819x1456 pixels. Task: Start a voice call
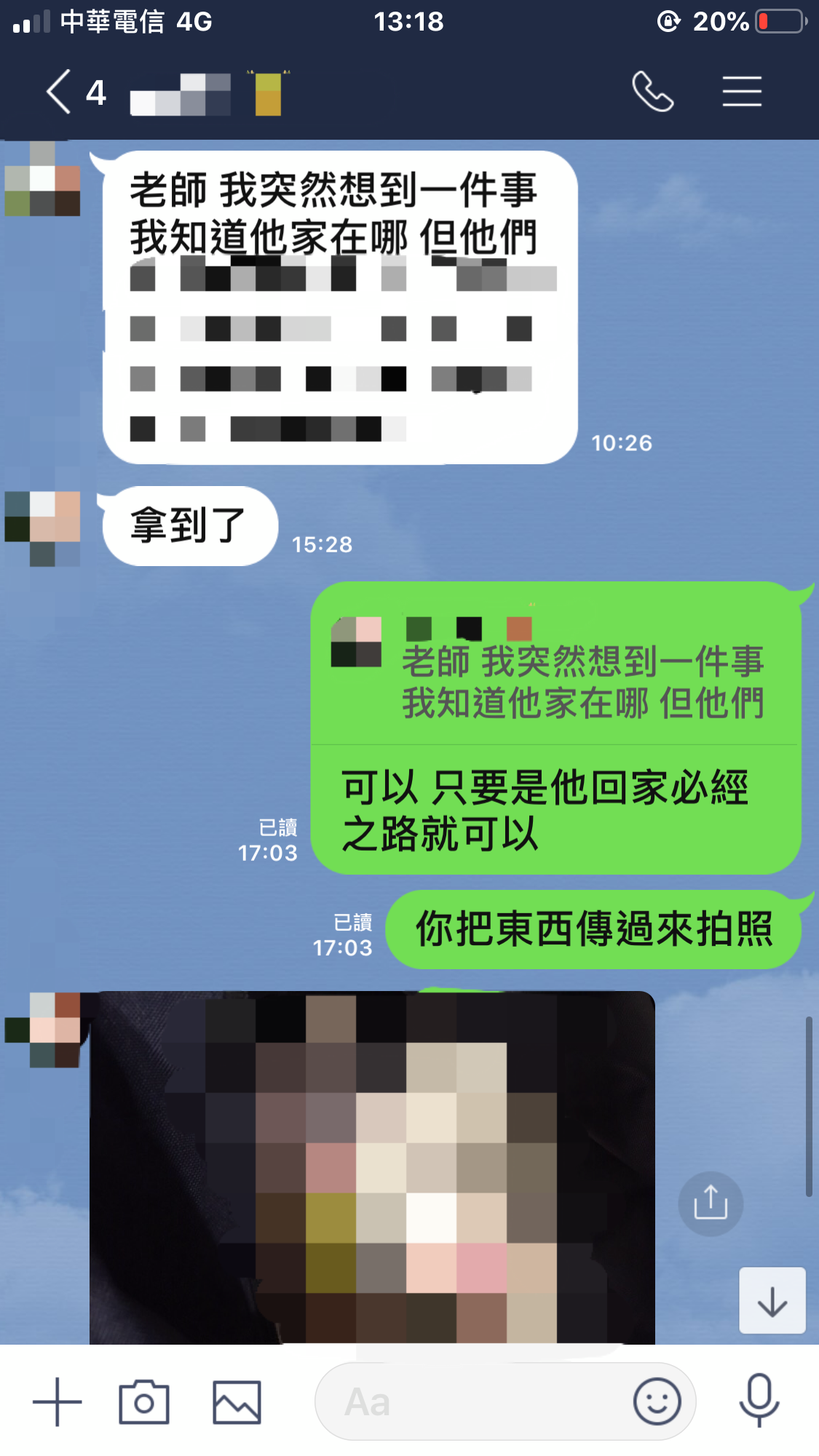click(652, 92)
